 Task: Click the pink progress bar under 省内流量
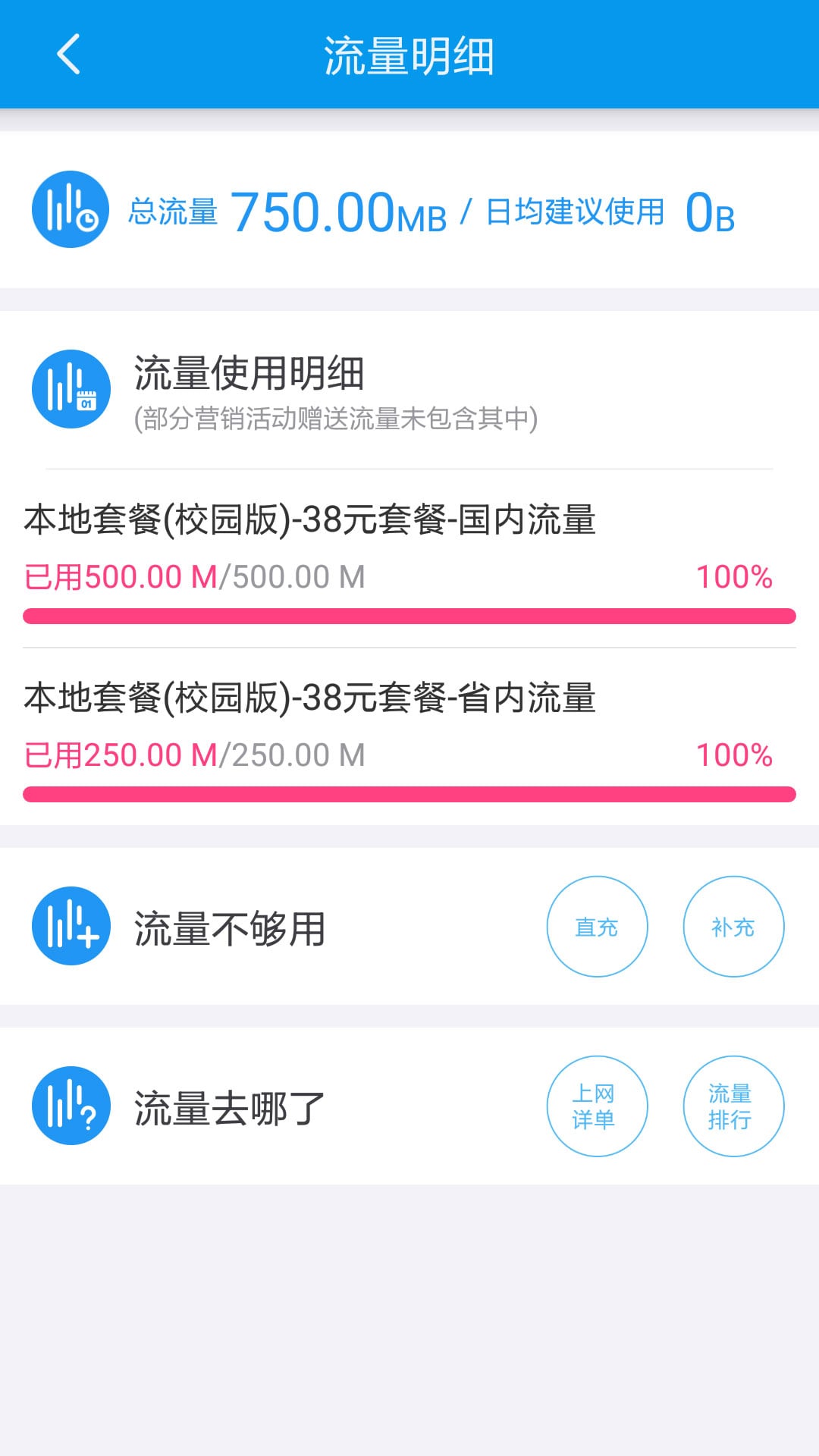pos(409,794)
